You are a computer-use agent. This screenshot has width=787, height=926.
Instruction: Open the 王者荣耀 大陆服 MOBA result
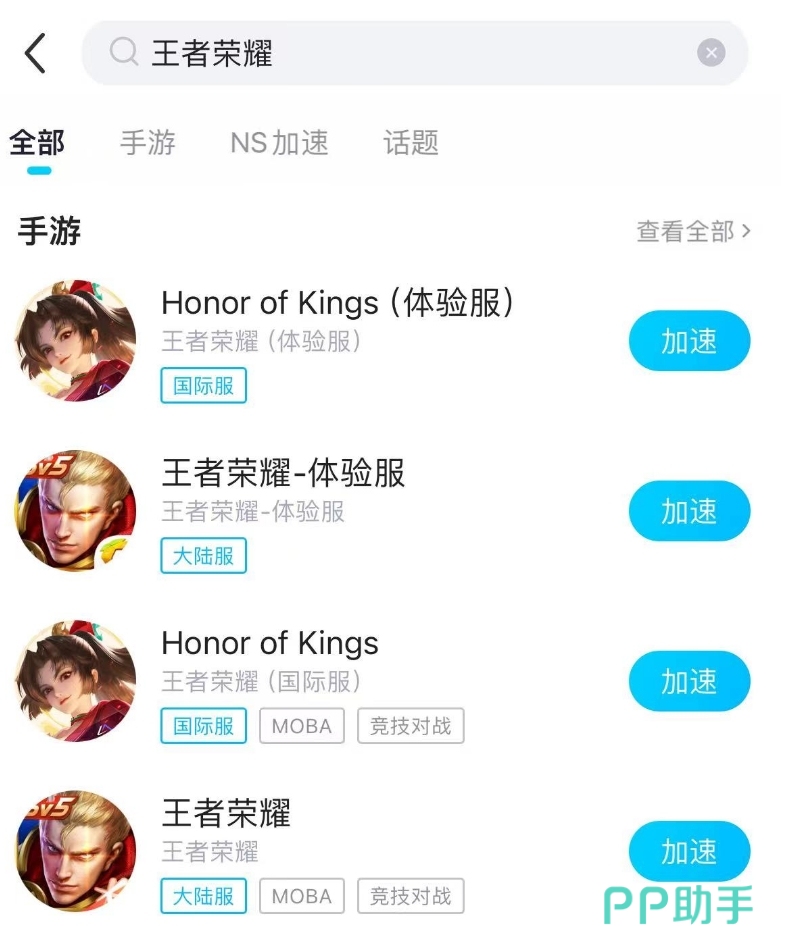[x=226, y=813]
